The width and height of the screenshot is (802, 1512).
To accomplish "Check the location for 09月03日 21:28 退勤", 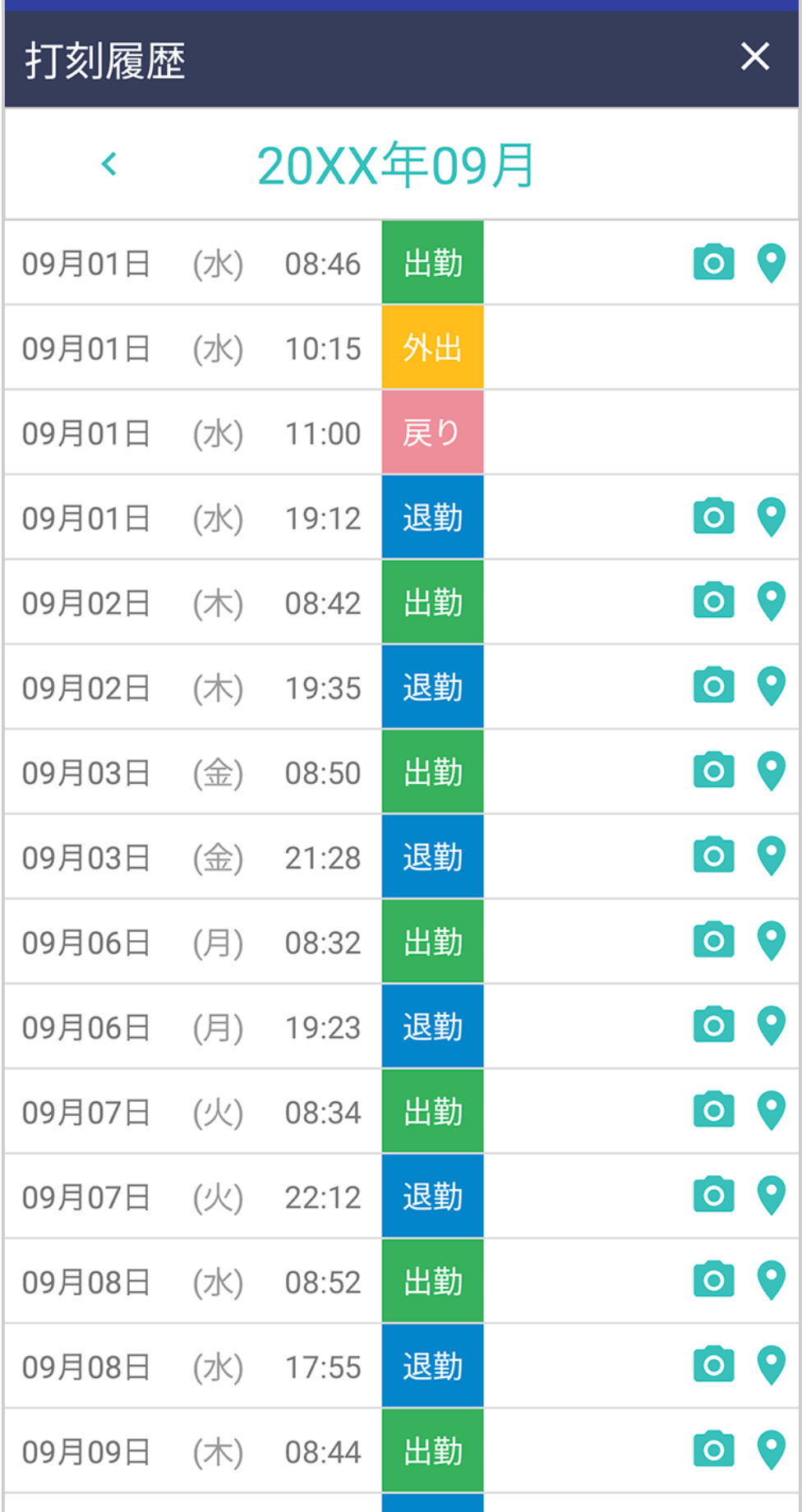I will tap(771, 855).
